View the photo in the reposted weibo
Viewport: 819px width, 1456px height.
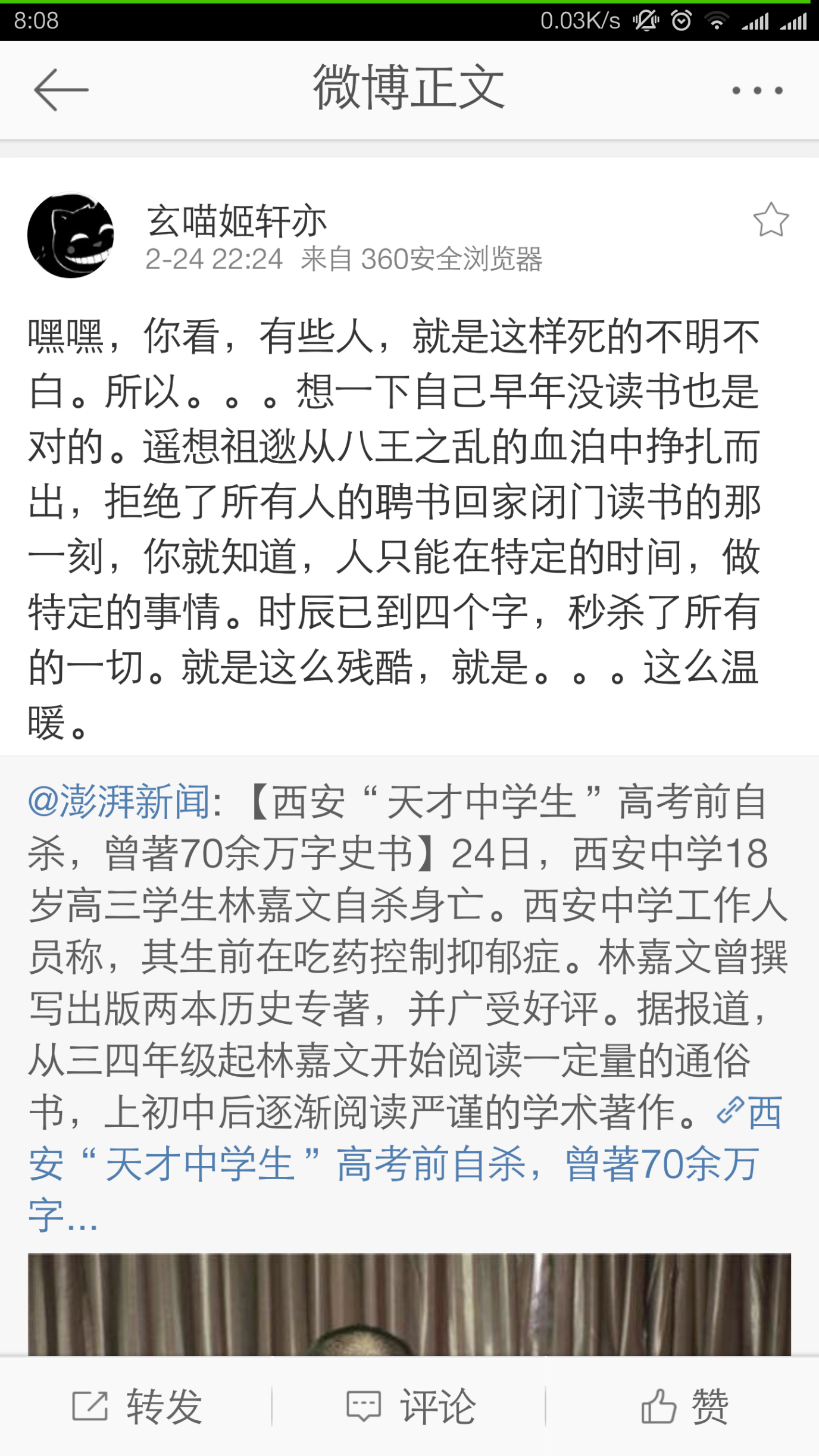tap(409, 1304)
